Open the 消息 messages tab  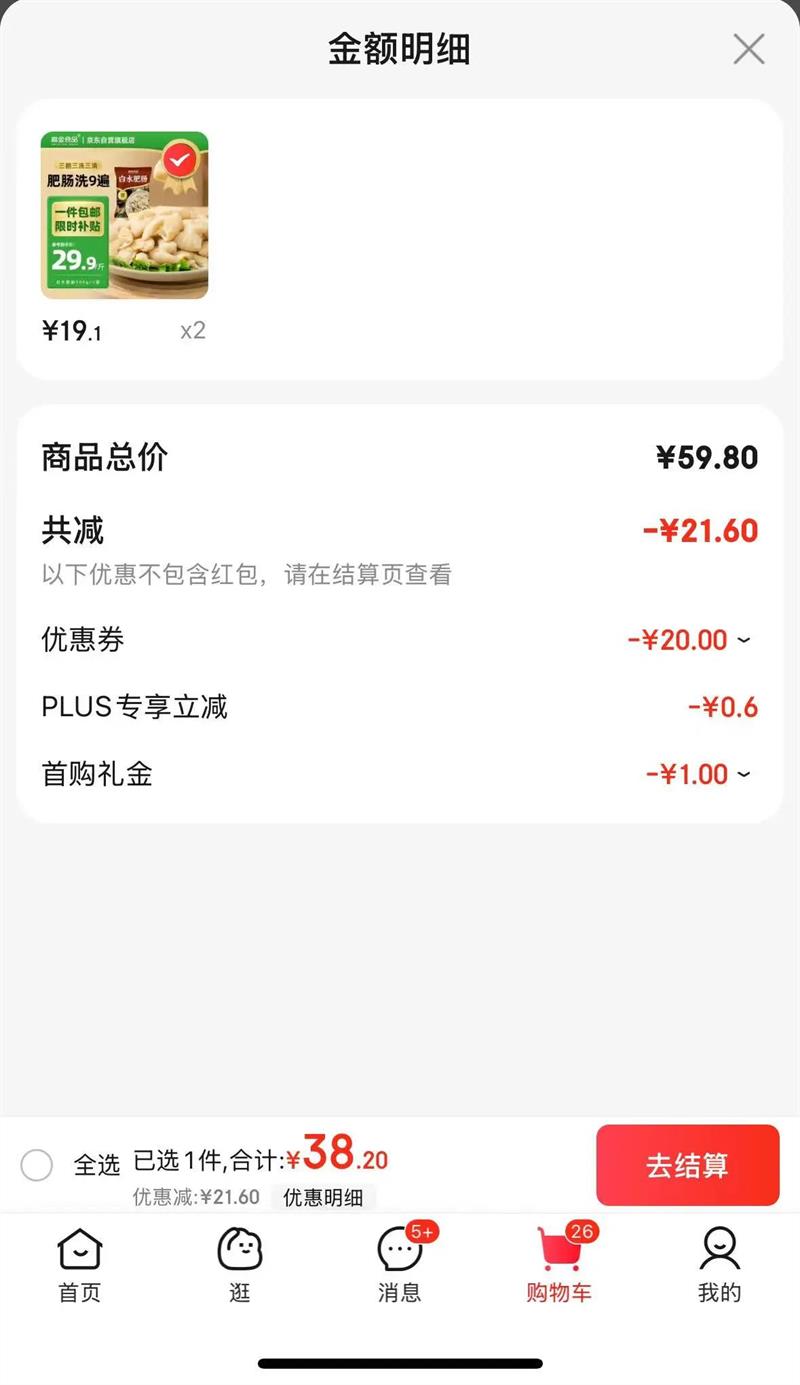(400, 1265)
